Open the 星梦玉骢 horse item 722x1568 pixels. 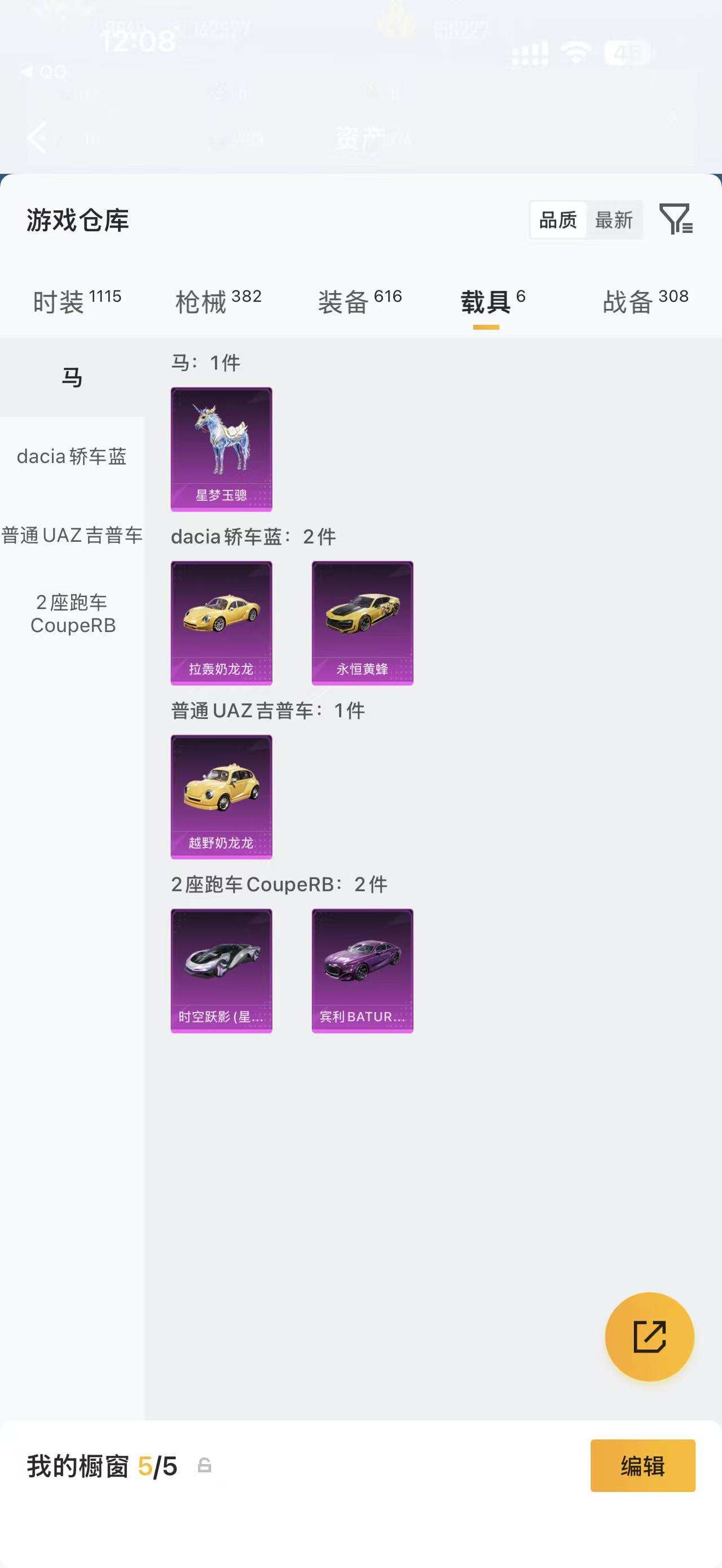(221, 449)
